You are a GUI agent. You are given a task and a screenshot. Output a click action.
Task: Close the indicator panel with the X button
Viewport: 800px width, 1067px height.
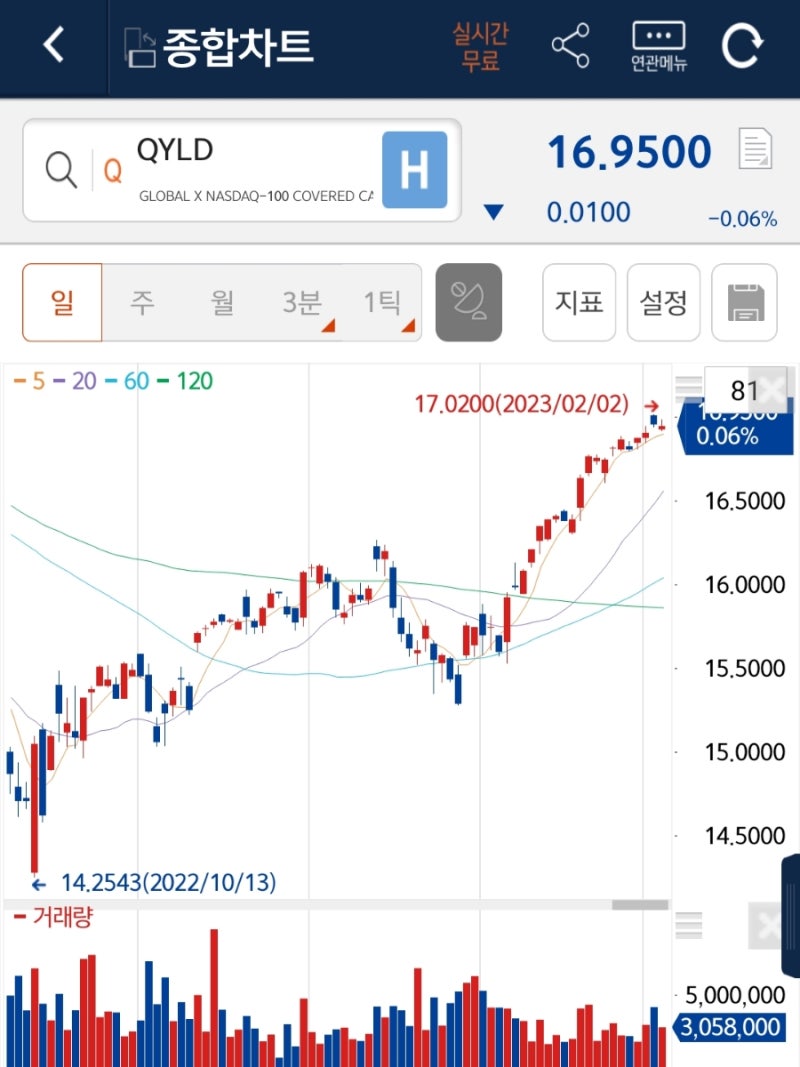[x=770, y=390]
